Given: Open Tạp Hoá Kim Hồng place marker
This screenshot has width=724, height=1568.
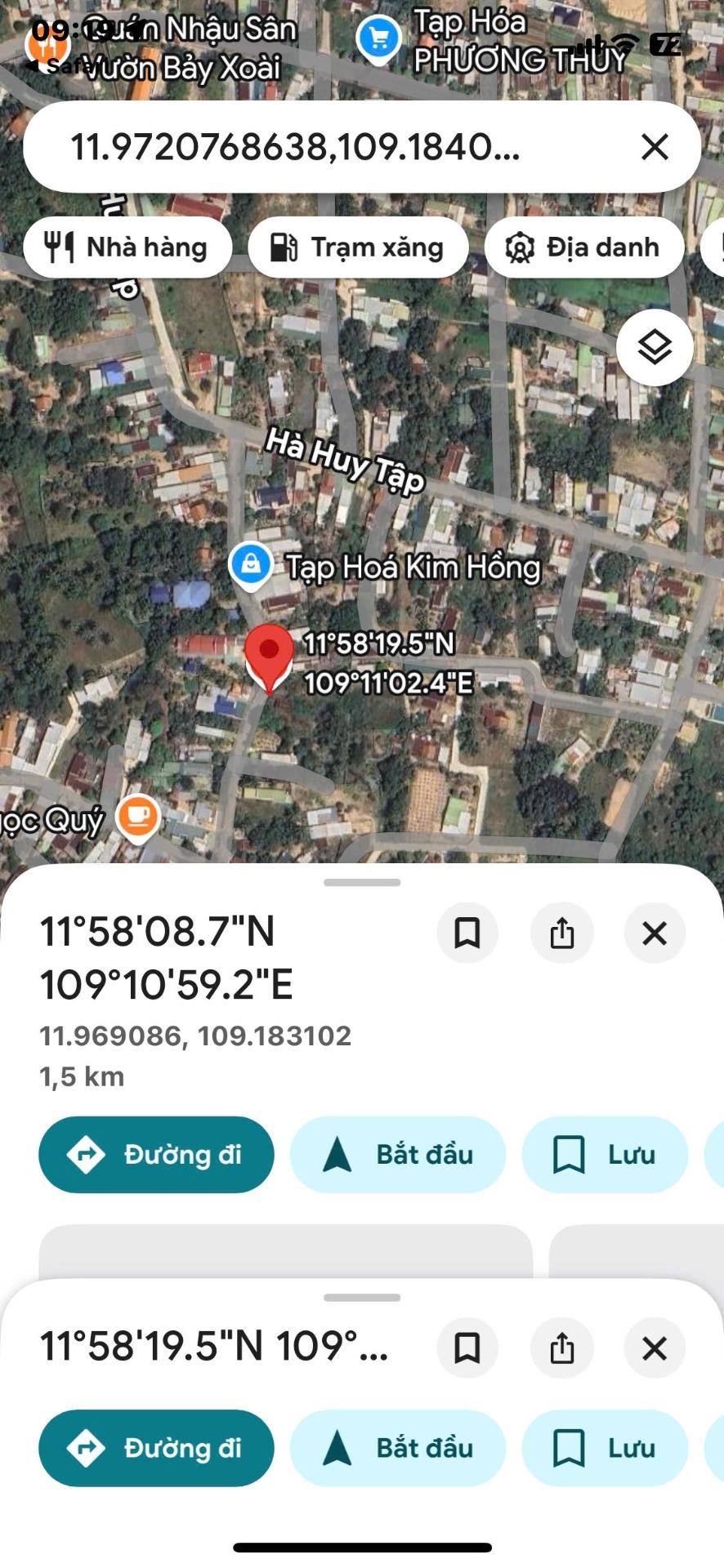Looking at the screenshot, I should click(251, 564).
